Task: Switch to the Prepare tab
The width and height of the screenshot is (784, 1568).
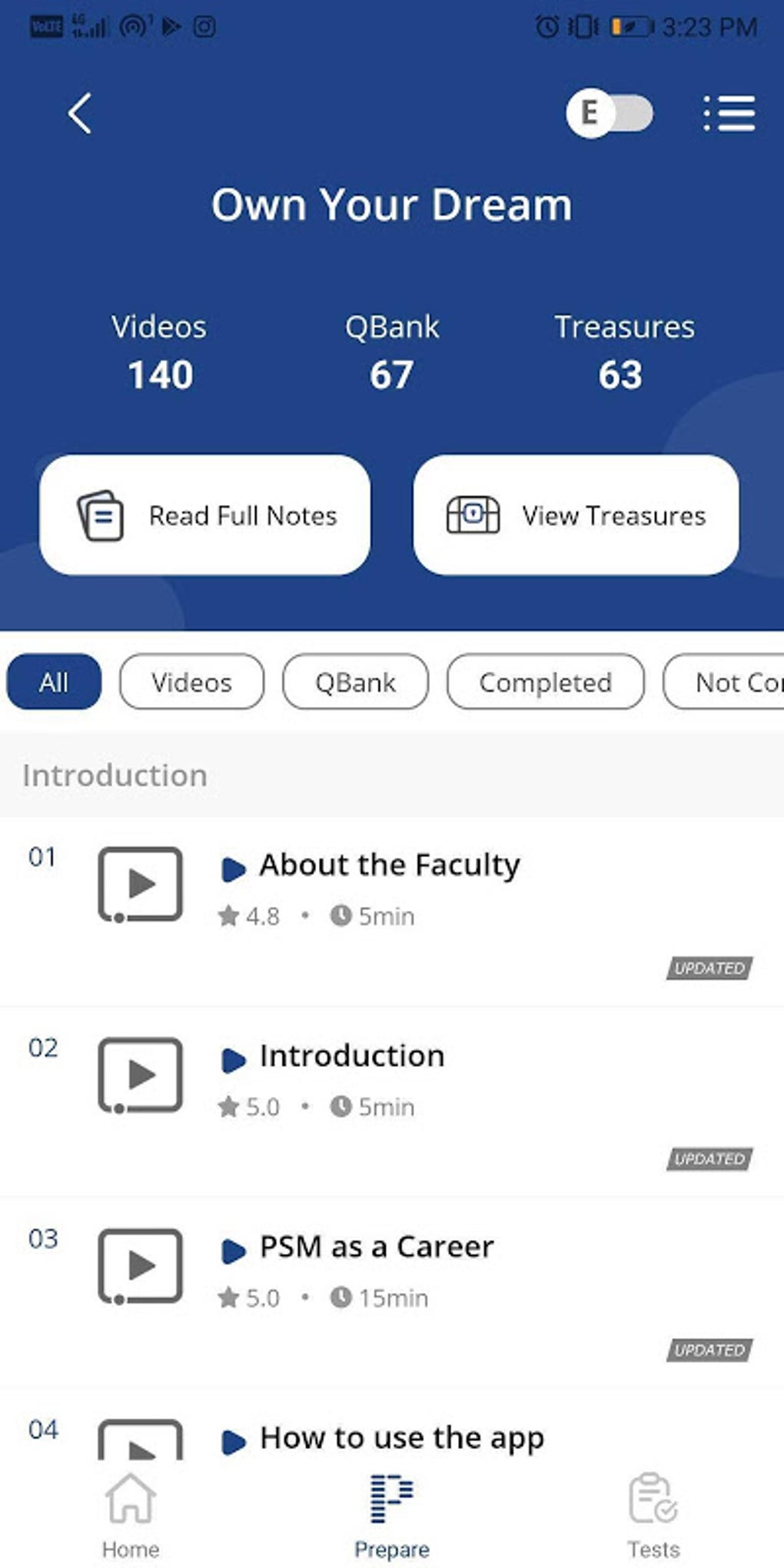Action: click(391, 1516)
